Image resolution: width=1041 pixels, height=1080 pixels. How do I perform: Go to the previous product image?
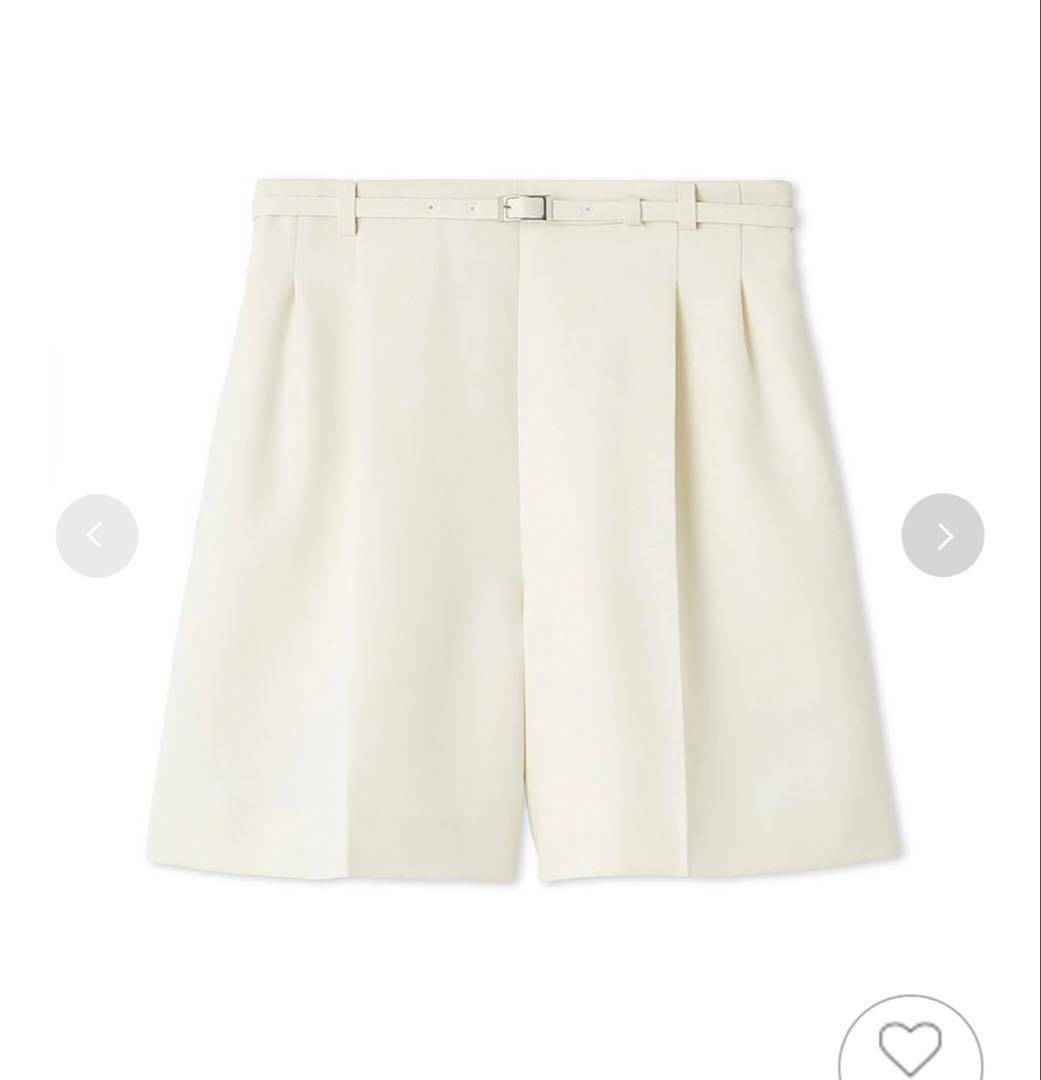(x=97, y=536)
